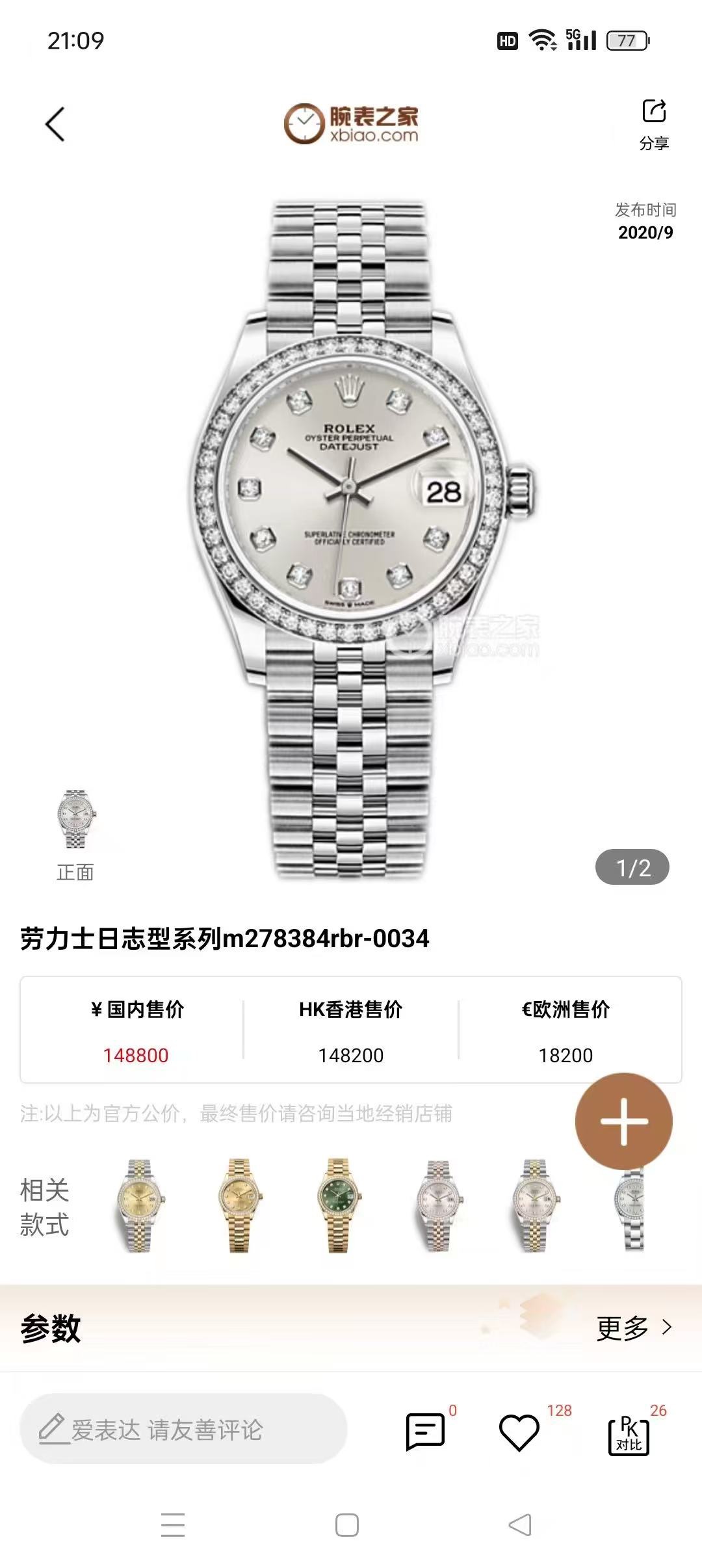The width and height of the screenshot is (702, 1568).
Task: Open the related all-gold champagne-dial watch
Action: [239, 1206]
